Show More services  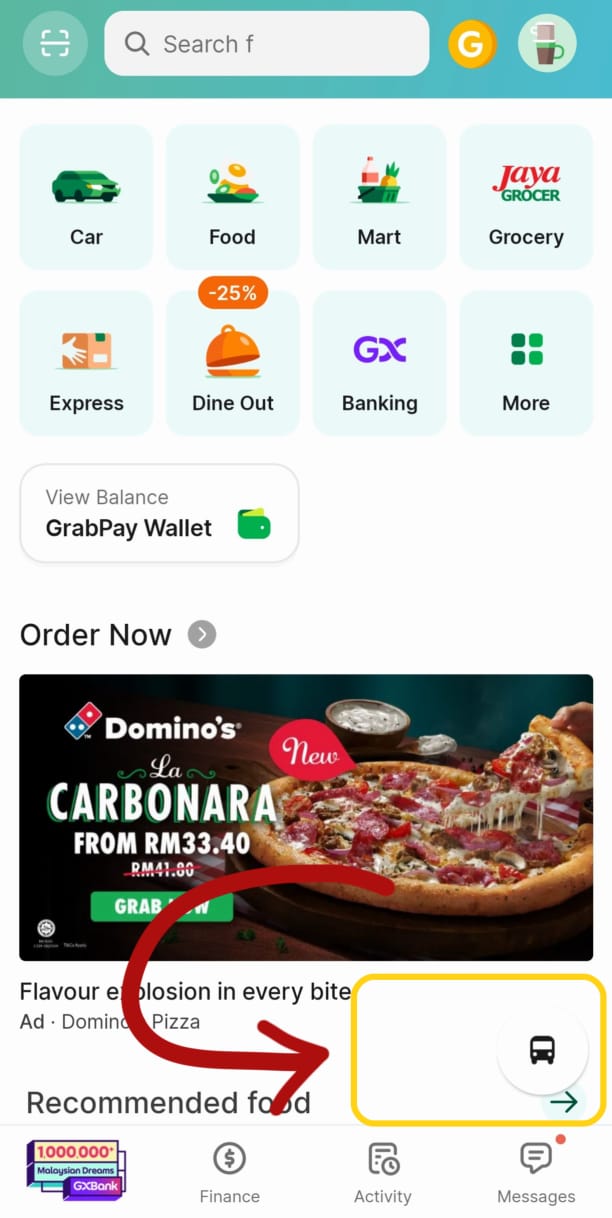pos(526,363)
